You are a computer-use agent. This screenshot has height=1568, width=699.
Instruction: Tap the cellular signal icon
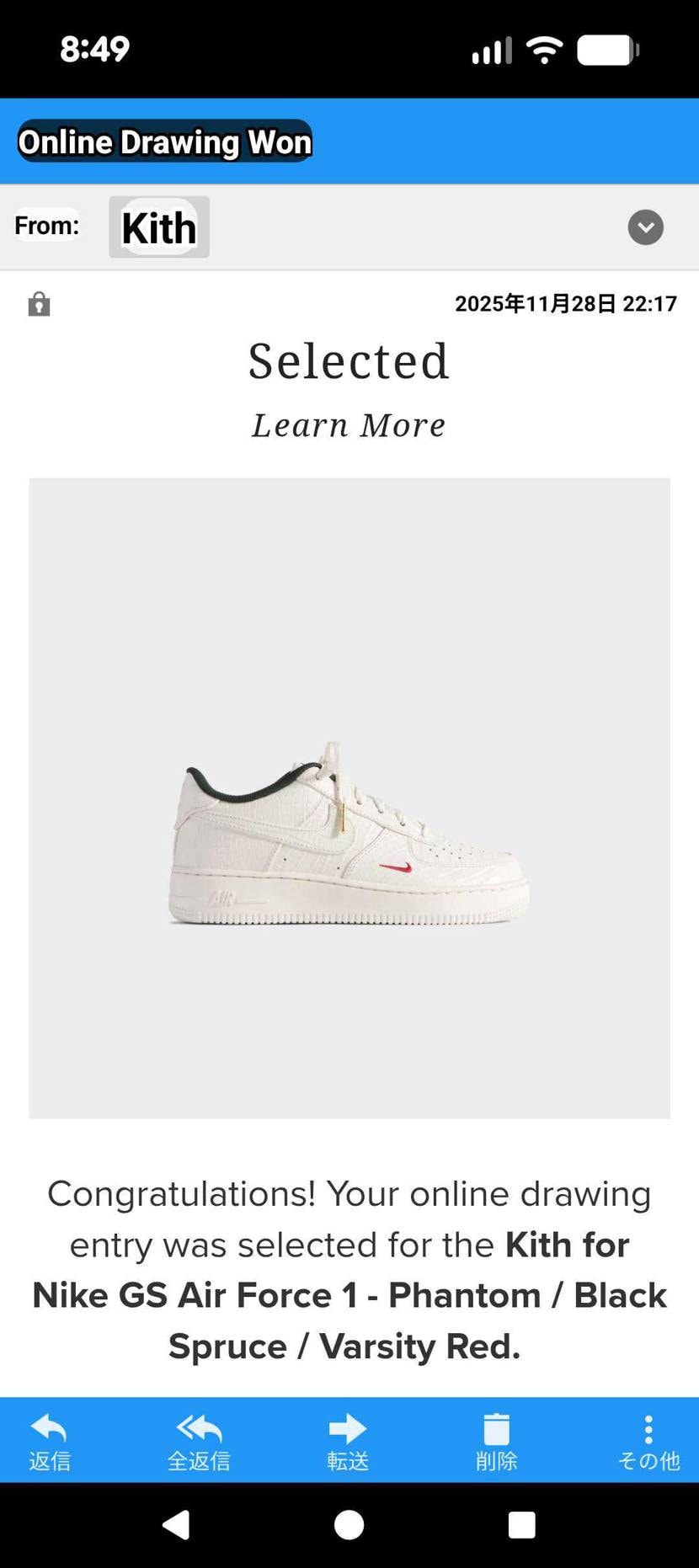coord(492,49)
